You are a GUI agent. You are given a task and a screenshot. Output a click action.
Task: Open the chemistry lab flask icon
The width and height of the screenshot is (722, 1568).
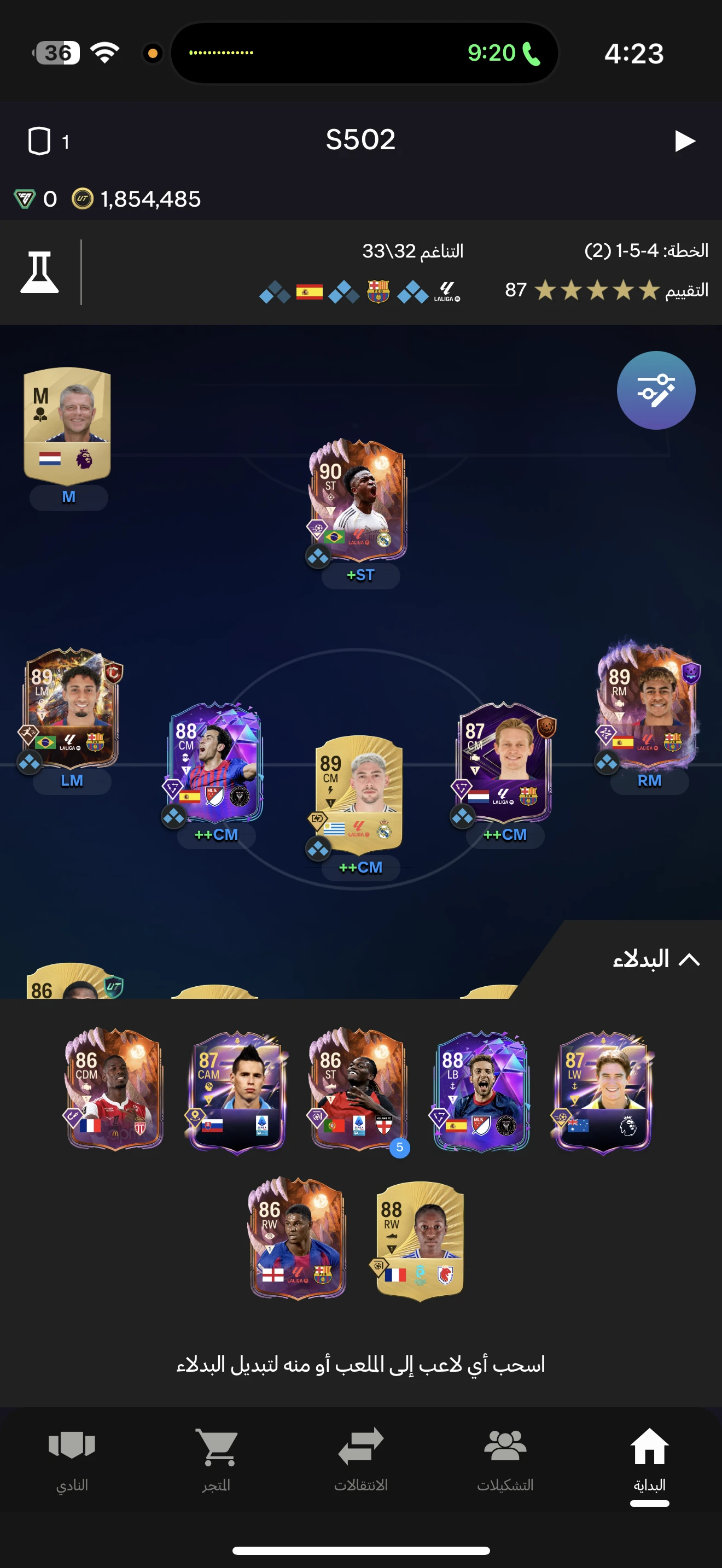point(39,272)
